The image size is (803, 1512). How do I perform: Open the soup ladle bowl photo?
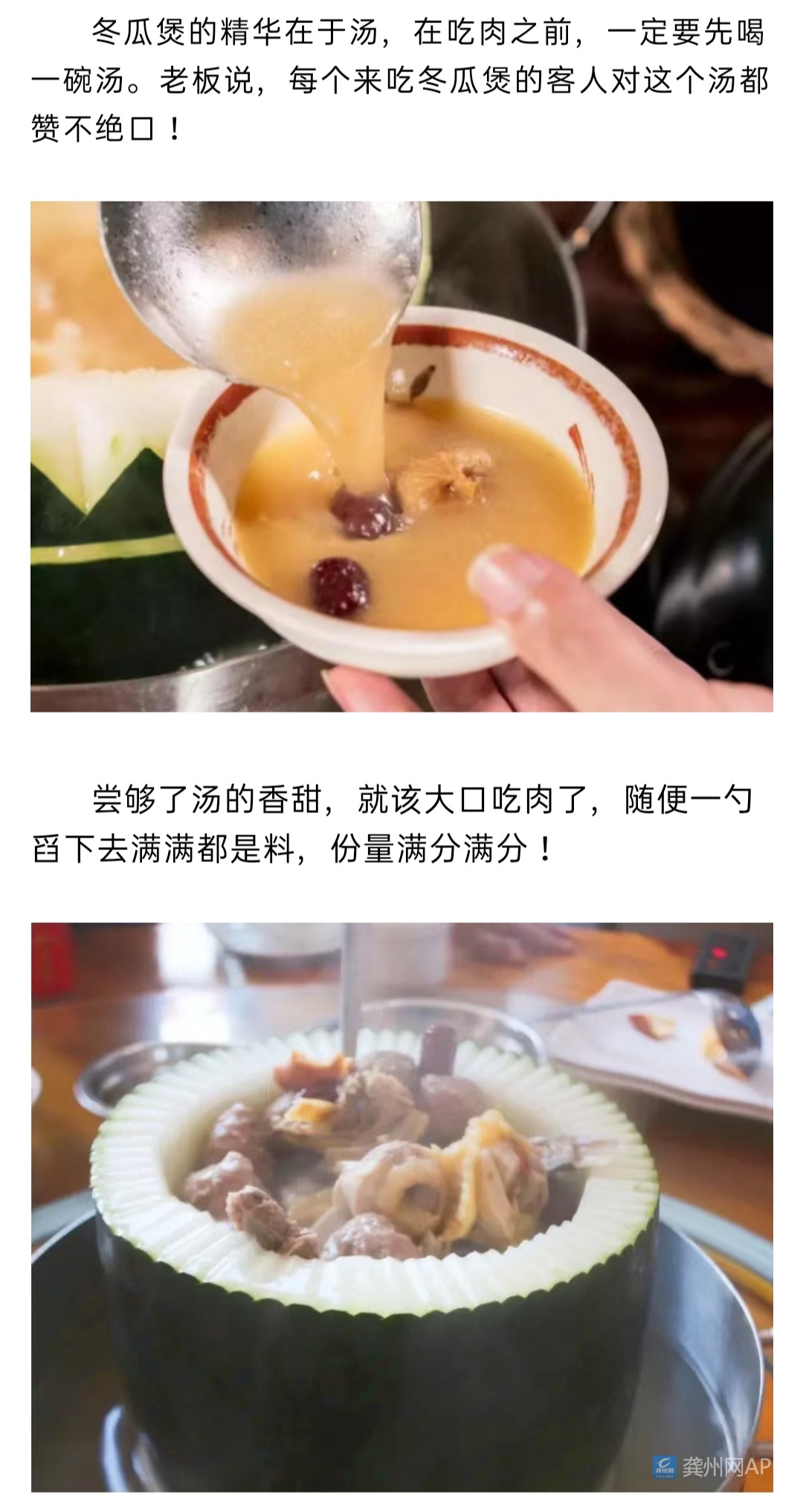(401, 456)
